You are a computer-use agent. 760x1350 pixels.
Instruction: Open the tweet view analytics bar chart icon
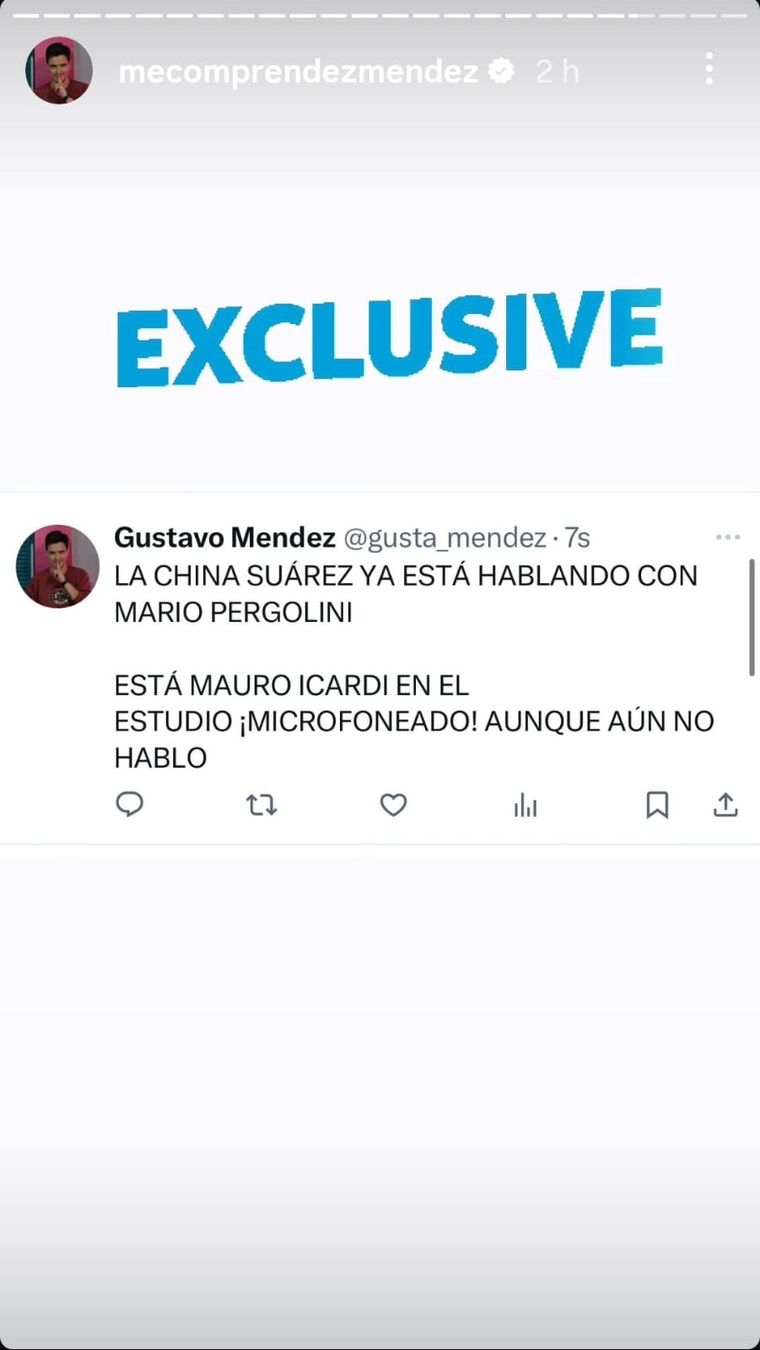click(x=526, y=805)
